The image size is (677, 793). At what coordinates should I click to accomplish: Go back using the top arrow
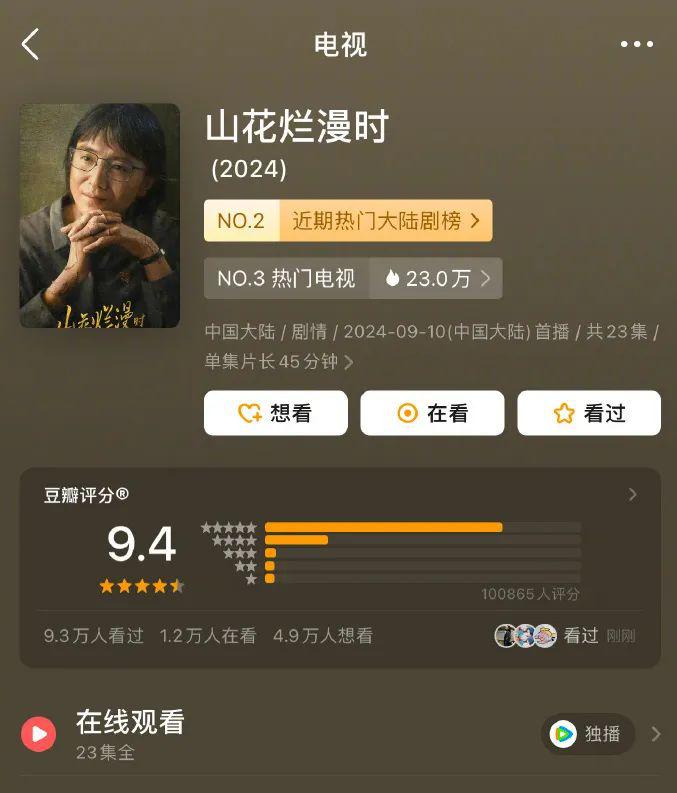pos(31,44)
